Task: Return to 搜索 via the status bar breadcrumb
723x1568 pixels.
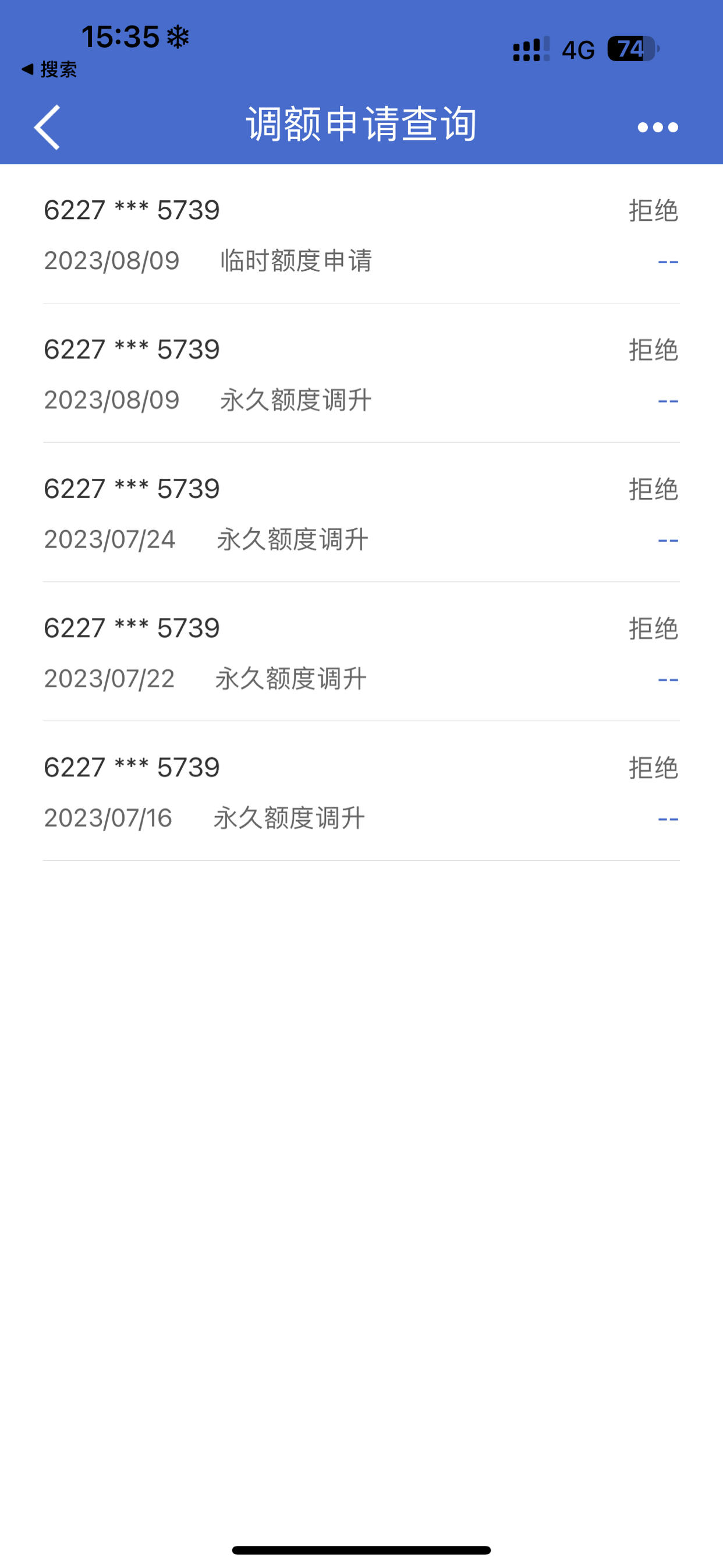Action: pyautogui.click(x=49, y=69)
